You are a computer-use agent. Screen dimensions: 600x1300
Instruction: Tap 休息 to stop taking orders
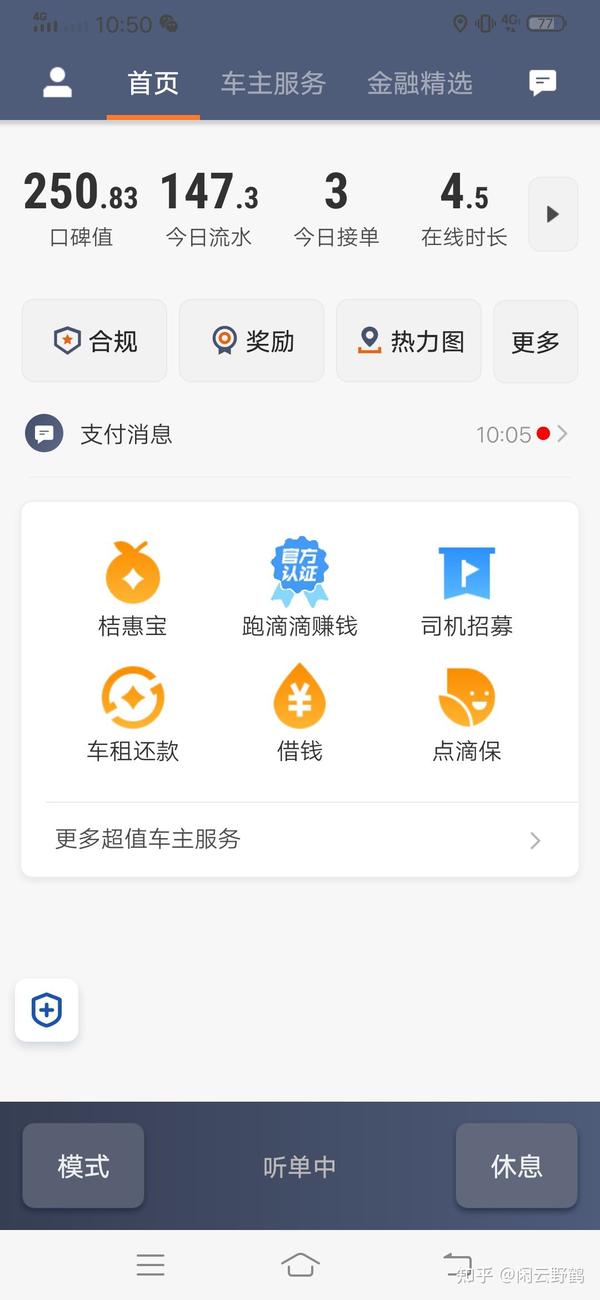click(x=516, y=1166)
